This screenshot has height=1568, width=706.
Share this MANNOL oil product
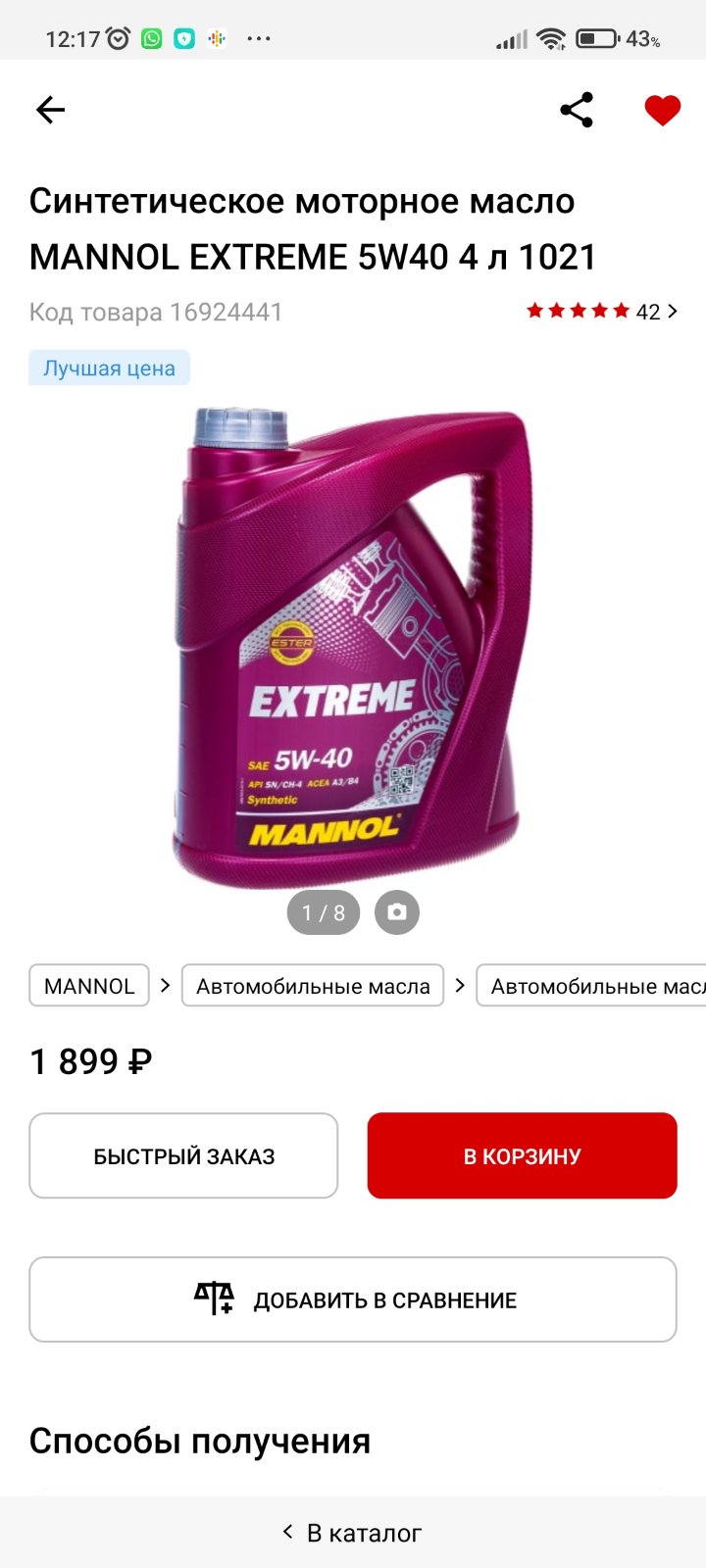577,110
